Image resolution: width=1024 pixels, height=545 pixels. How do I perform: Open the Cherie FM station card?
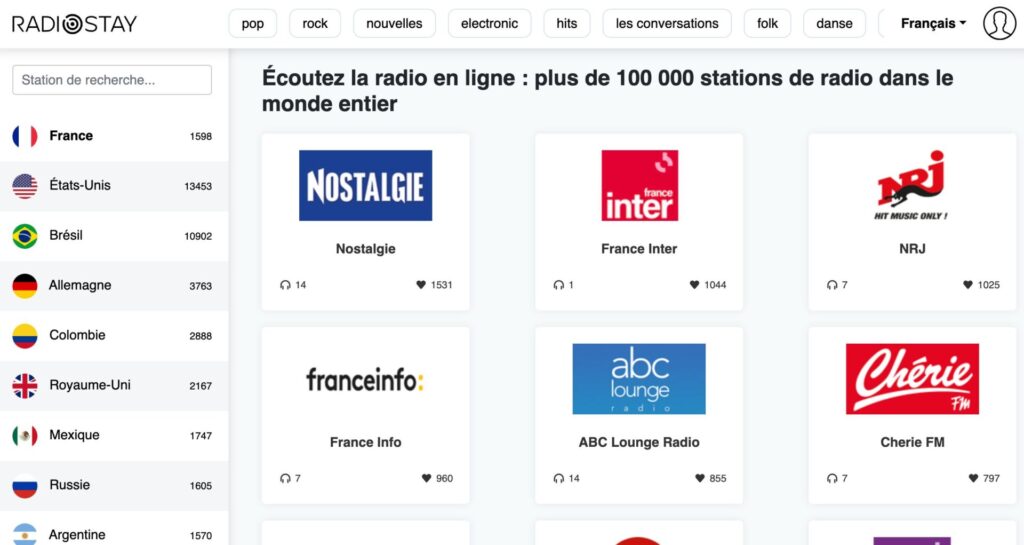pyautogui.click(x=912, y=413)
